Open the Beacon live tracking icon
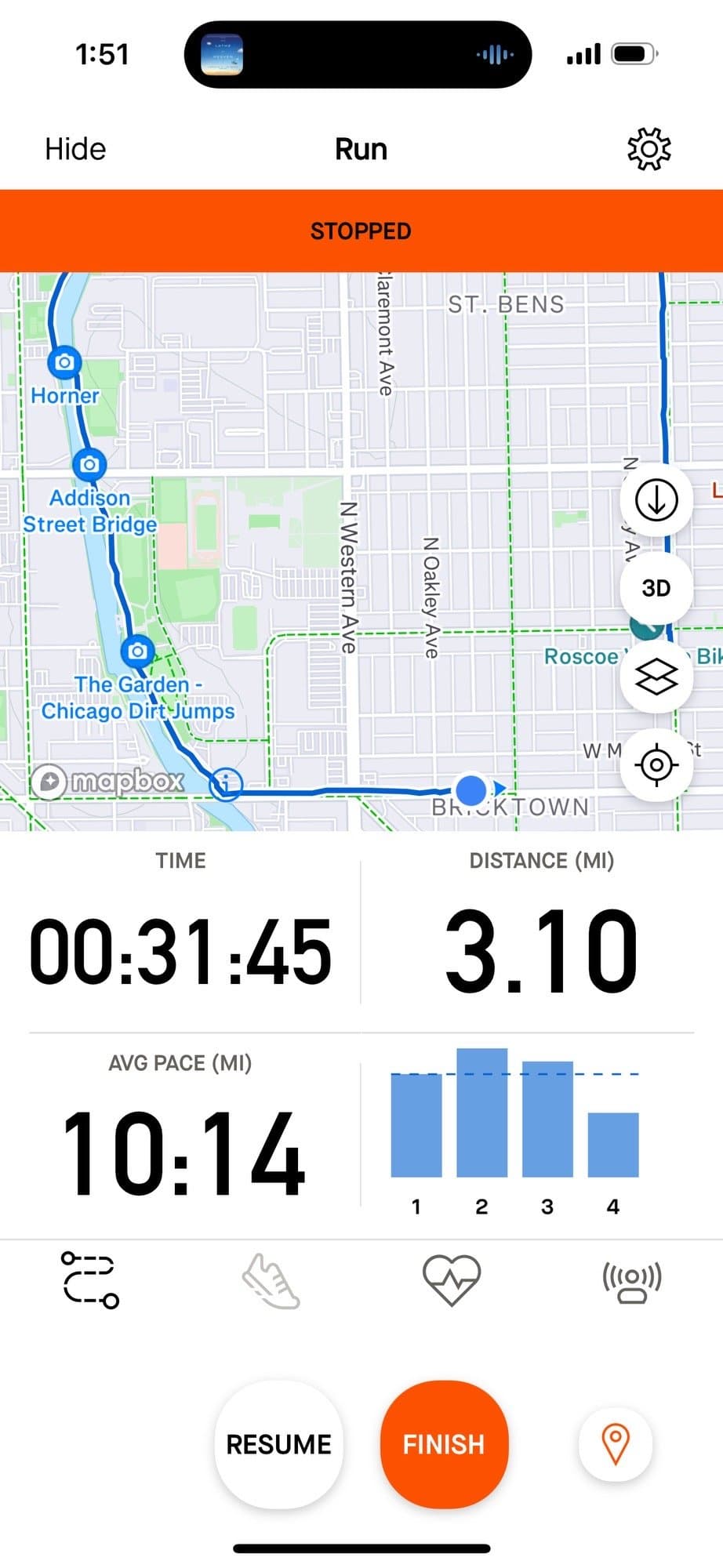723x1568 pixels. 632,1280
